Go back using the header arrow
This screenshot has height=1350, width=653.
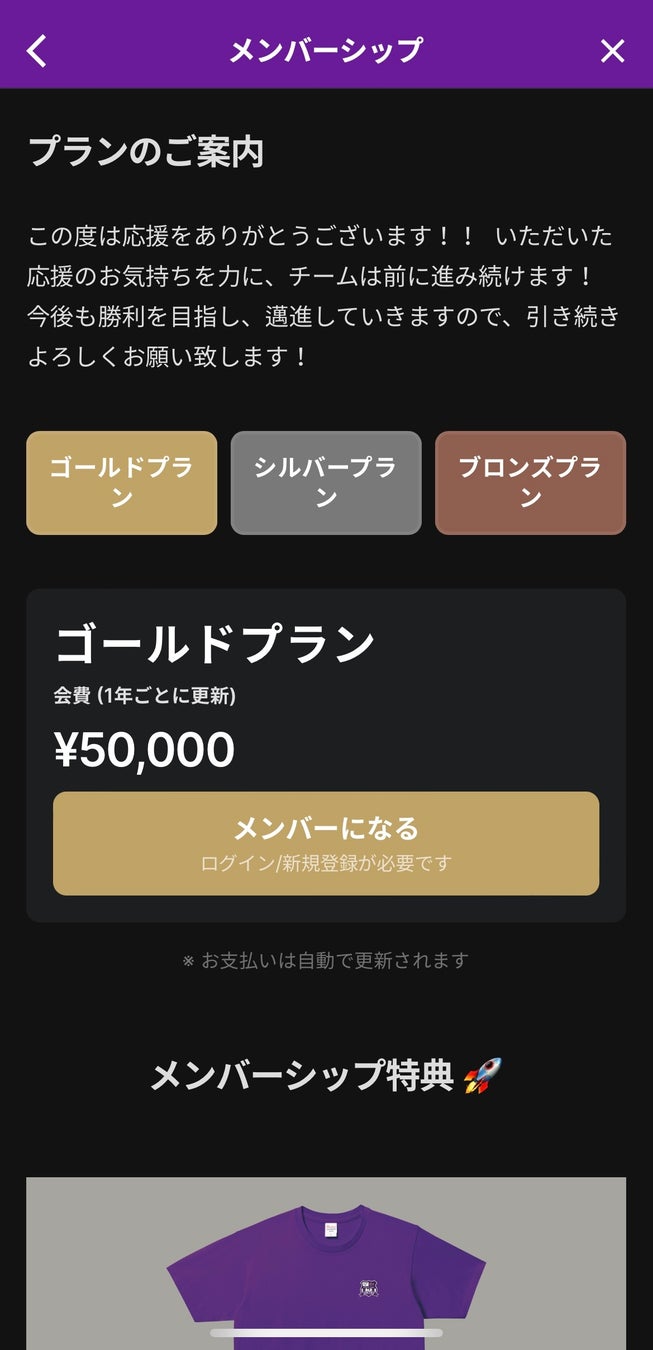(x=37, y=51)
